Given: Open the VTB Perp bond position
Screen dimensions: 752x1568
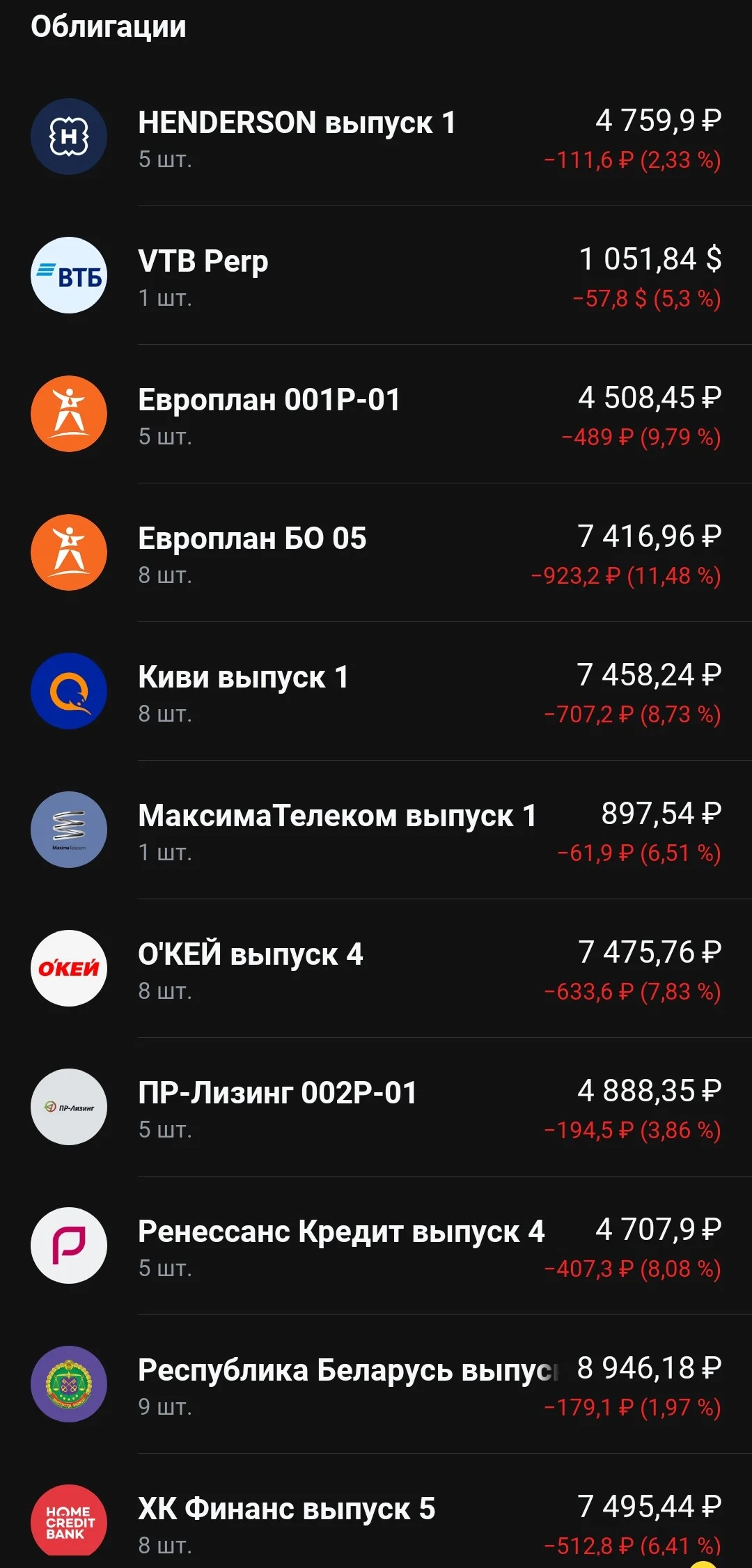Looking at the screenshot, I should pos(376,276).
